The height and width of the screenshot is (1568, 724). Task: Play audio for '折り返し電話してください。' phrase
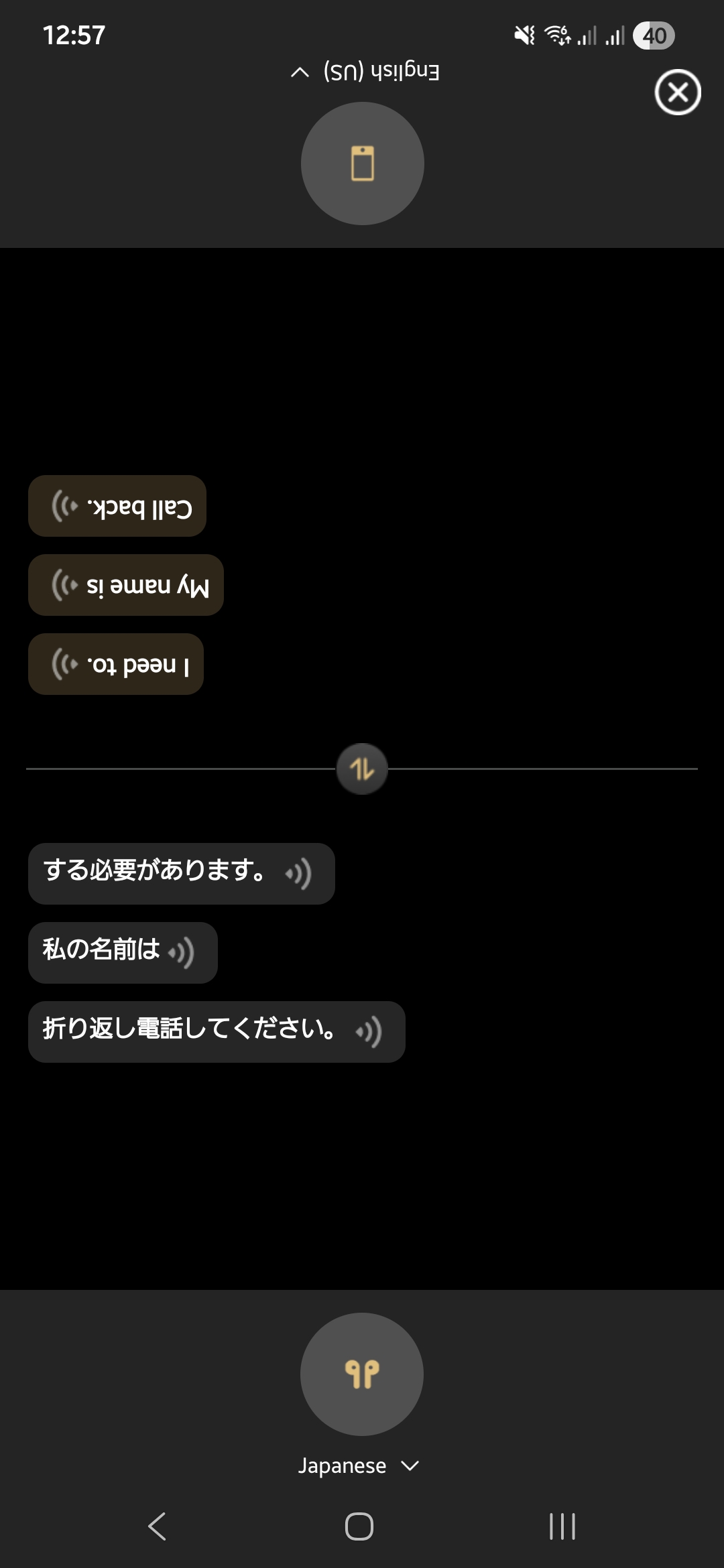(368, 1032)
